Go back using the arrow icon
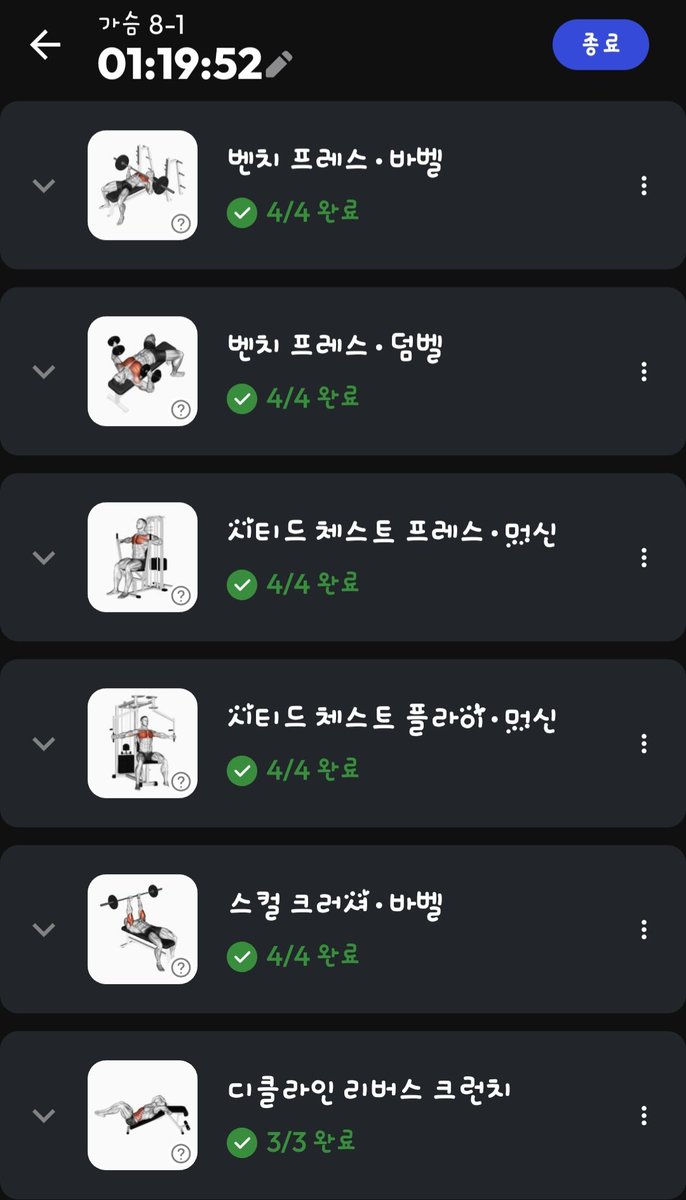This screenshot has width=686, height=1200. (x=45, y=45)
